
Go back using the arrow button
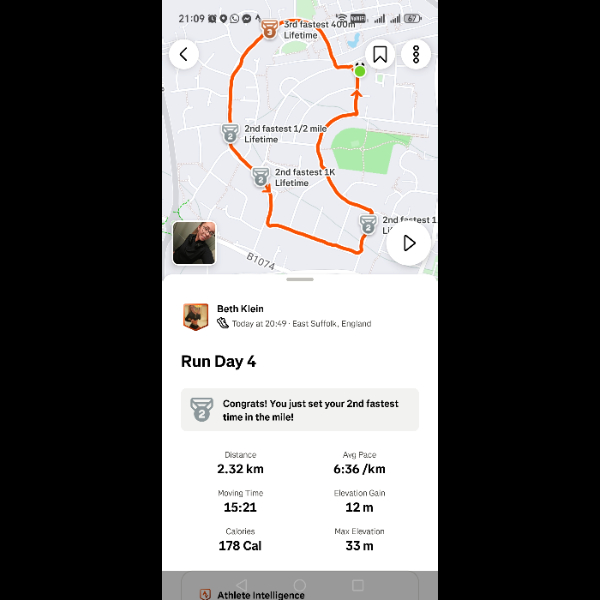pos(184,54)
